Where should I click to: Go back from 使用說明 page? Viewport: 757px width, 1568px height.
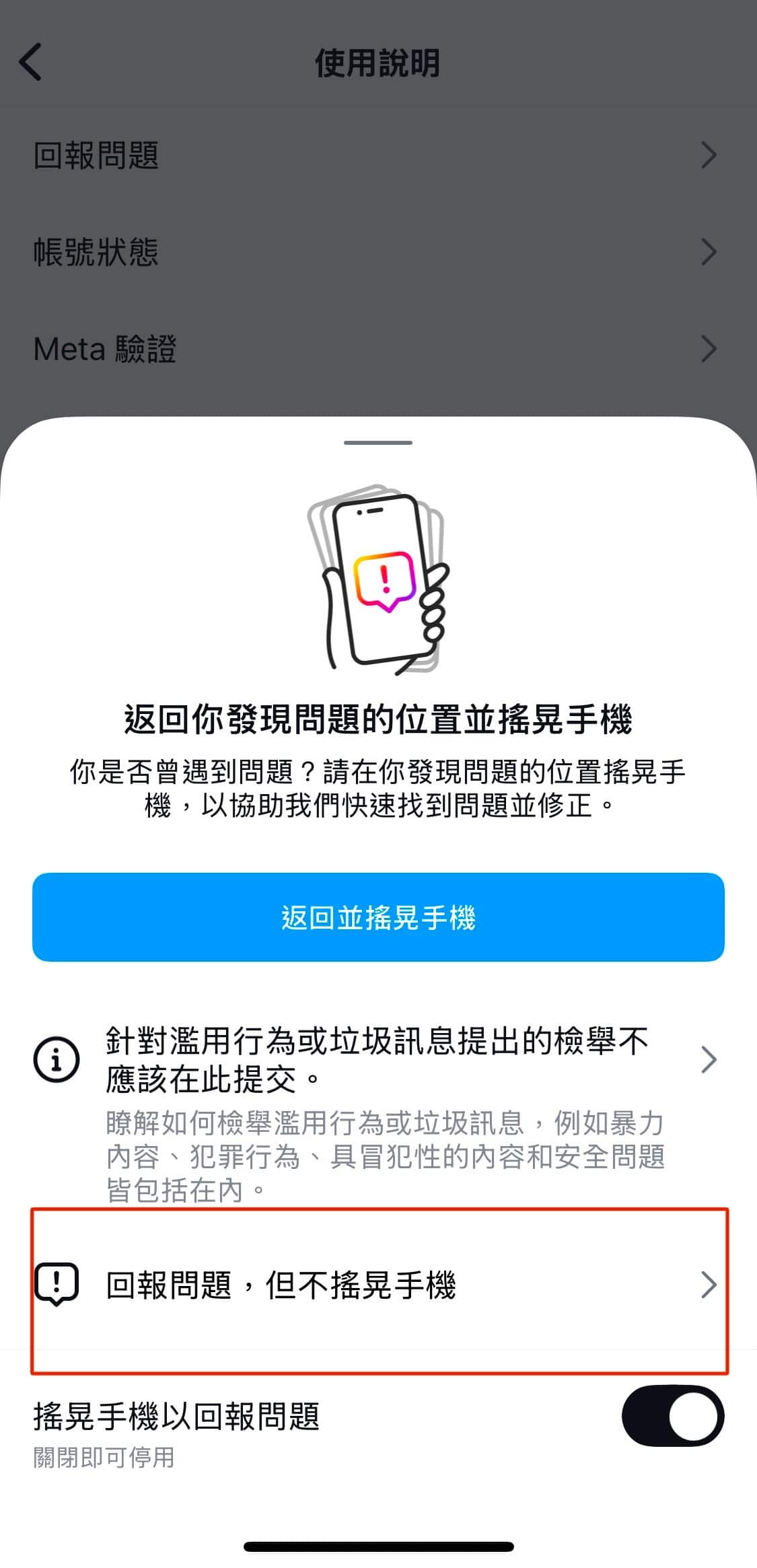coord(30,62)
